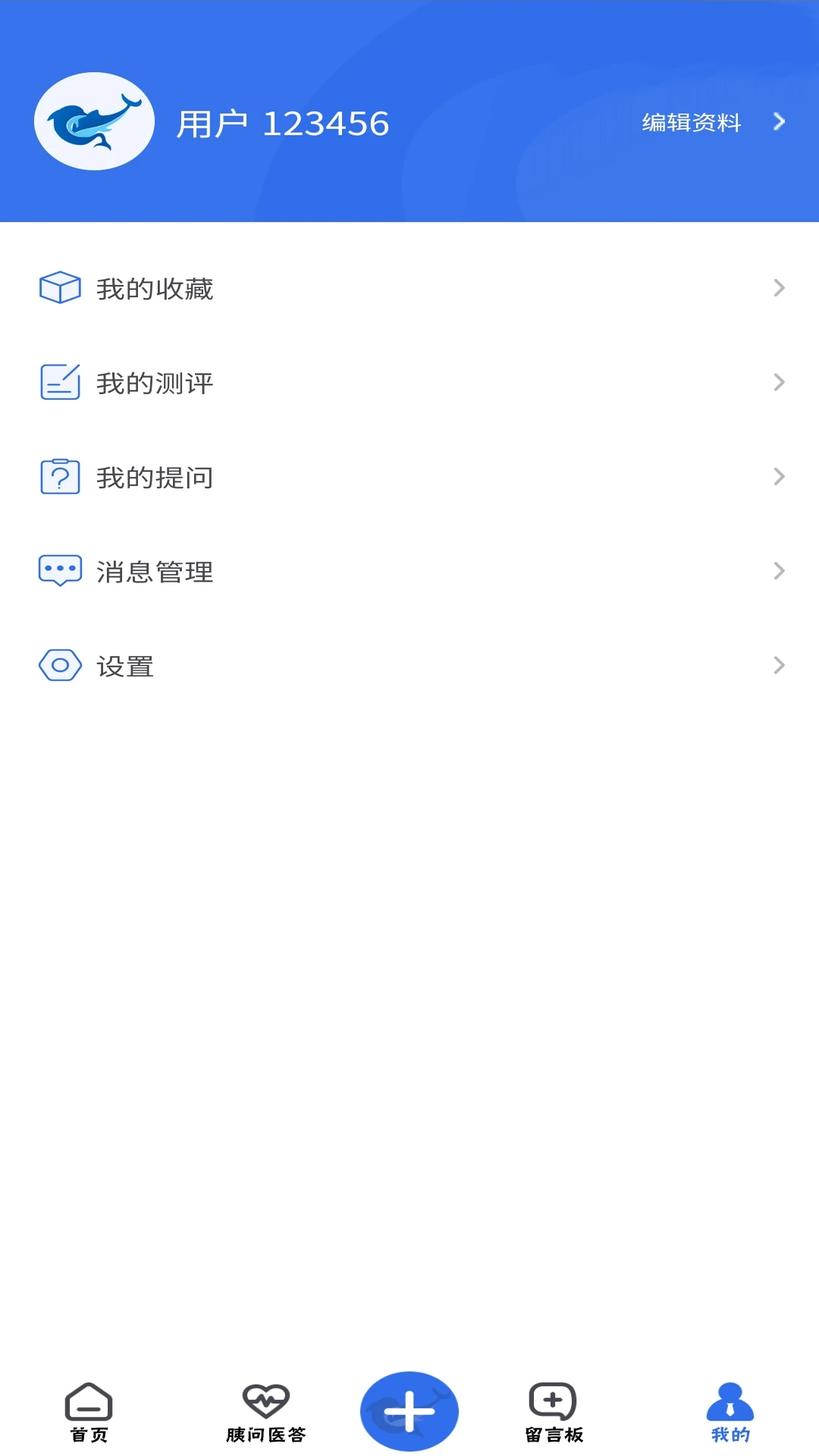819x1456 pixels.
Task: Open the 我的提问 question clipboard icon
Action: point(60,477)
